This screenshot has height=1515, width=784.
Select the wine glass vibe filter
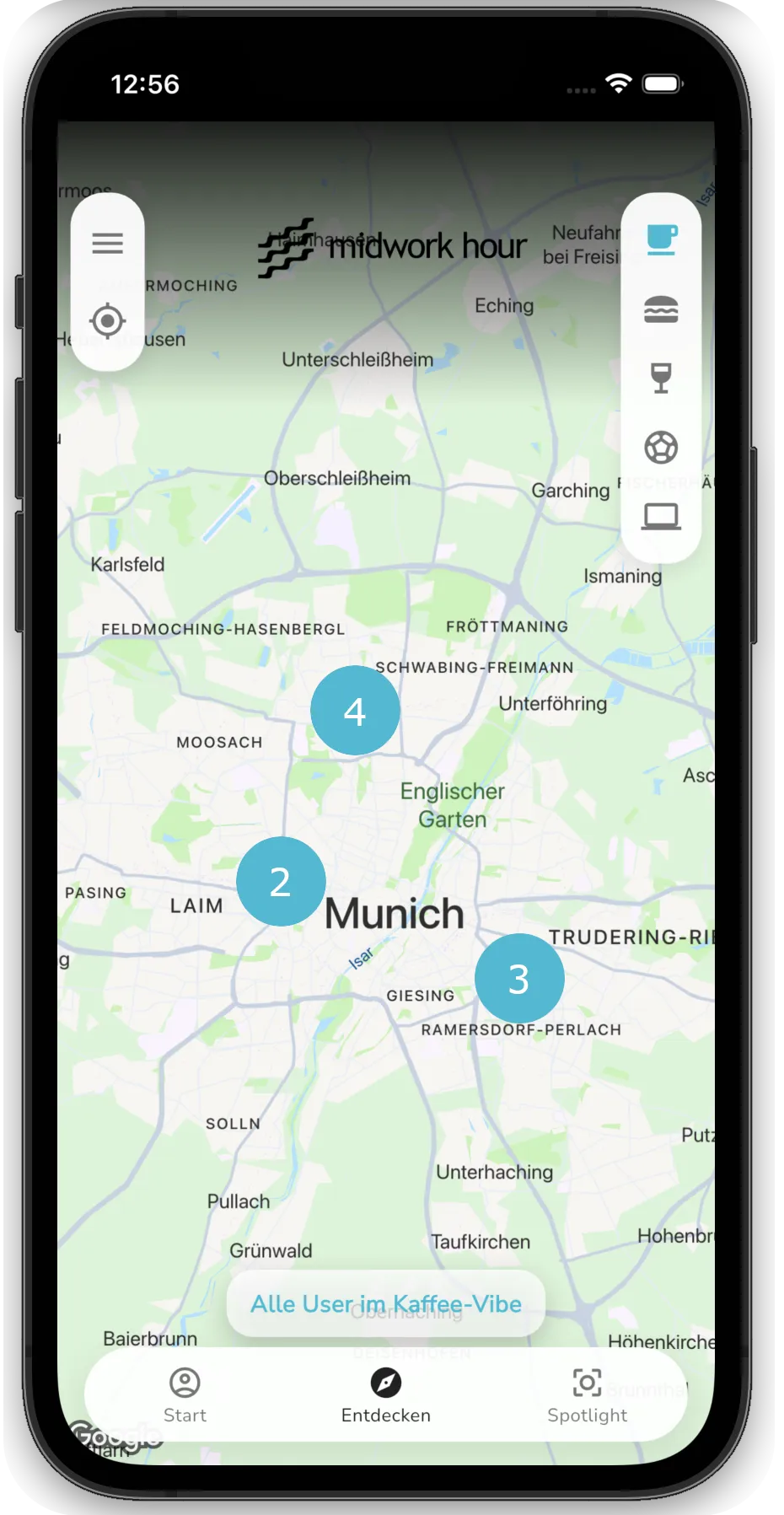[661, 378]
